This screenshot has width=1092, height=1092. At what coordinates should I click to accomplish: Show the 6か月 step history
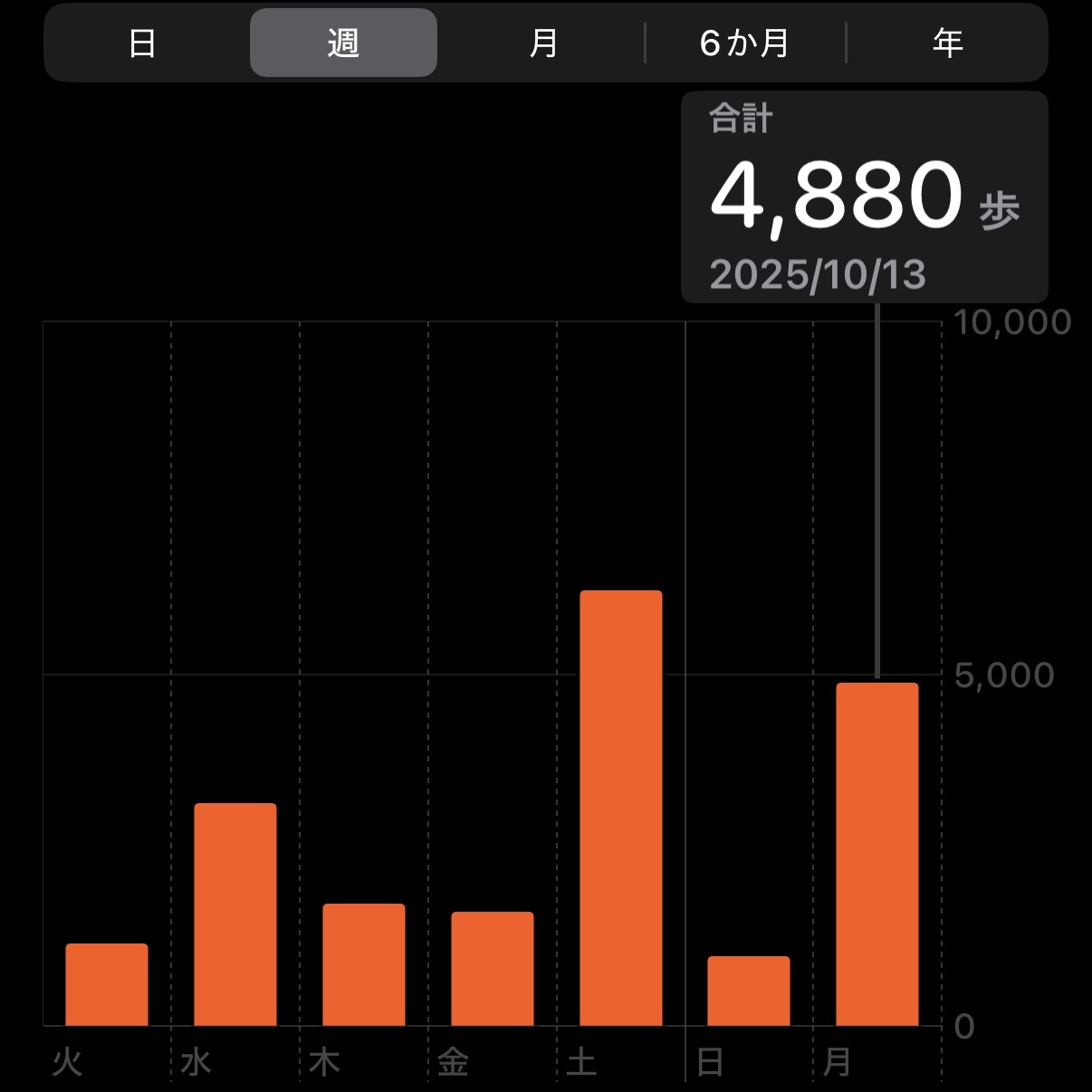click(744, 43)
